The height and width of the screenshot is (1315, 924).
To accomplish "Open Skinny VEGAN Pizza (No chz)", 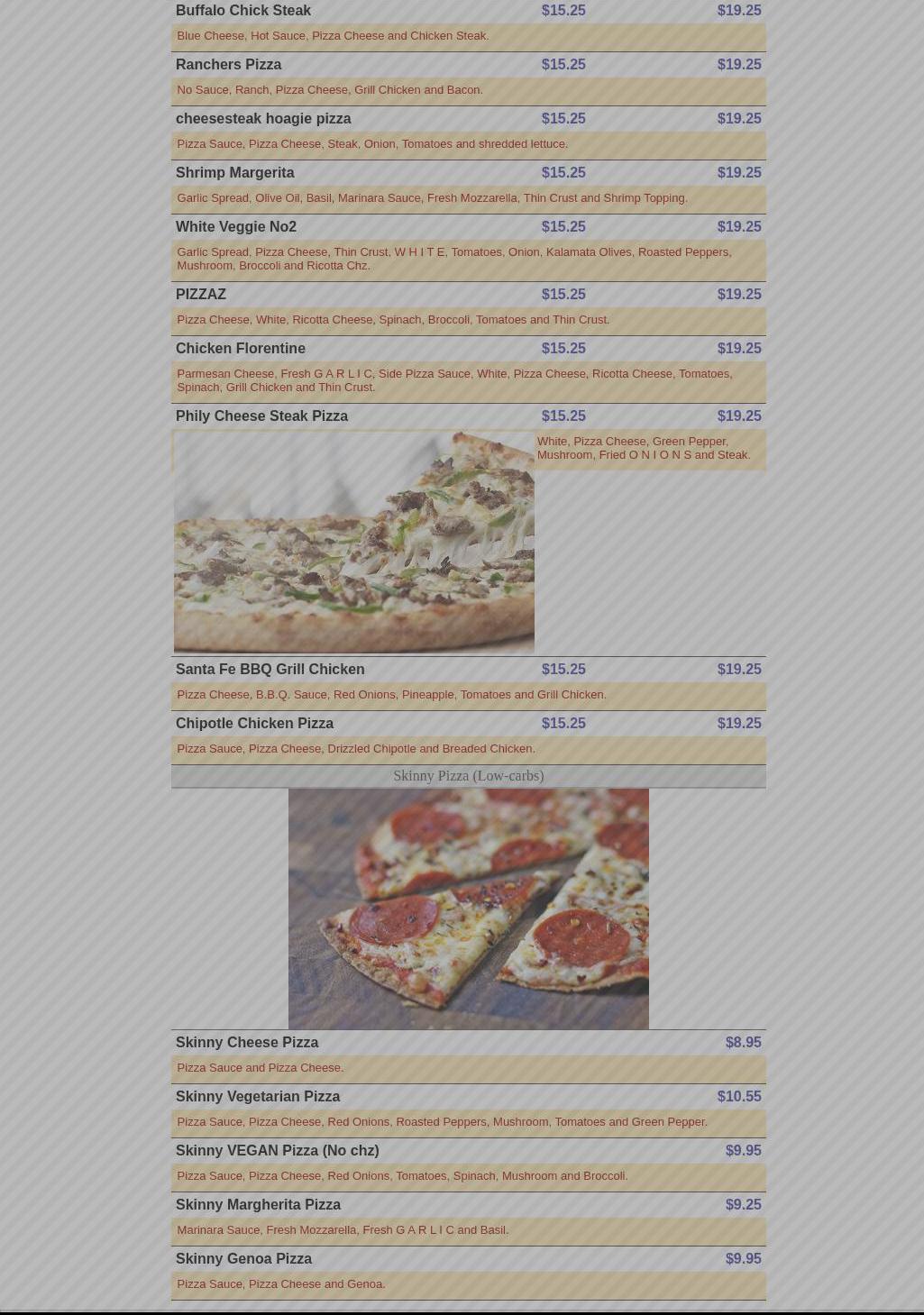I will click(278, 1151).
